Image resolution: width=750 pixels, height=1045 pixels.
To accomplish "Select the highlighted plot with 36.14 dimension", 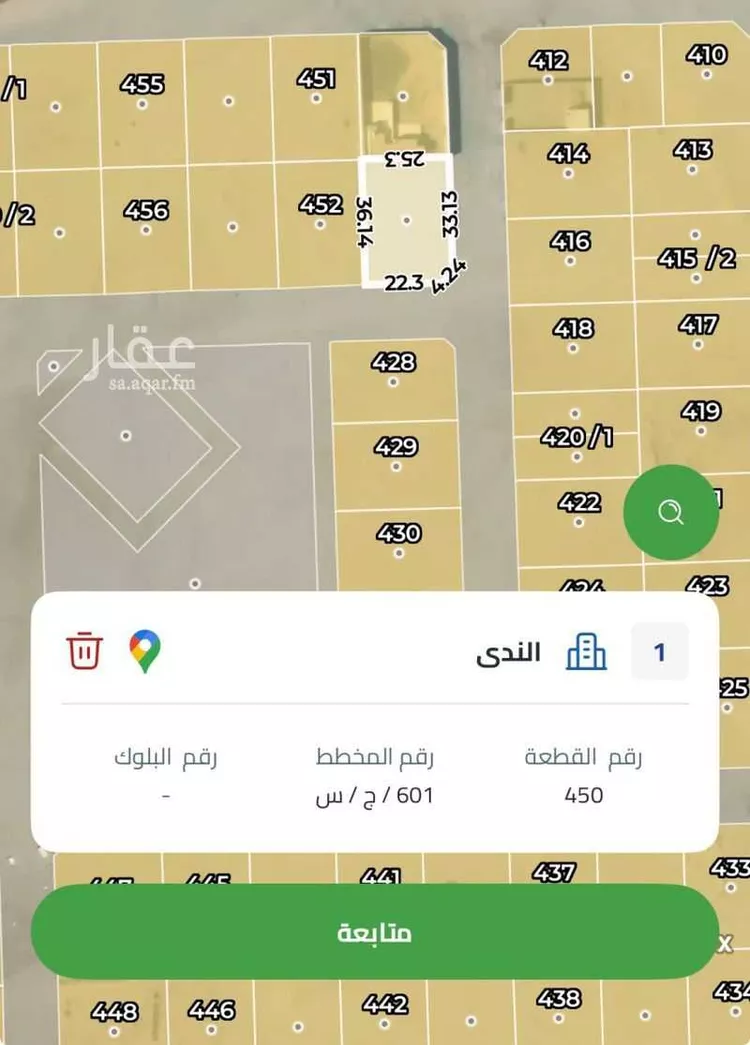I will (405, 215).
